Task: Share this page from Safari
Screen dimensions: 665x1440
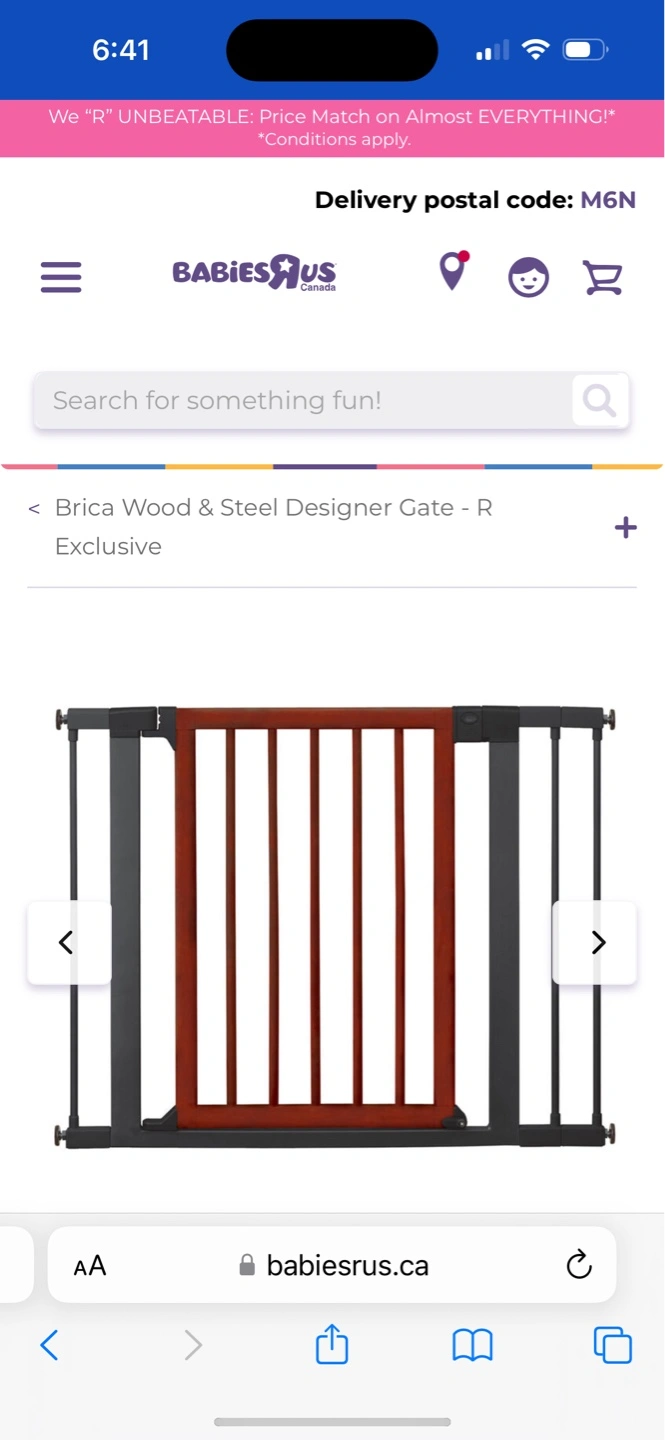Action: [x=332, y=1345]
